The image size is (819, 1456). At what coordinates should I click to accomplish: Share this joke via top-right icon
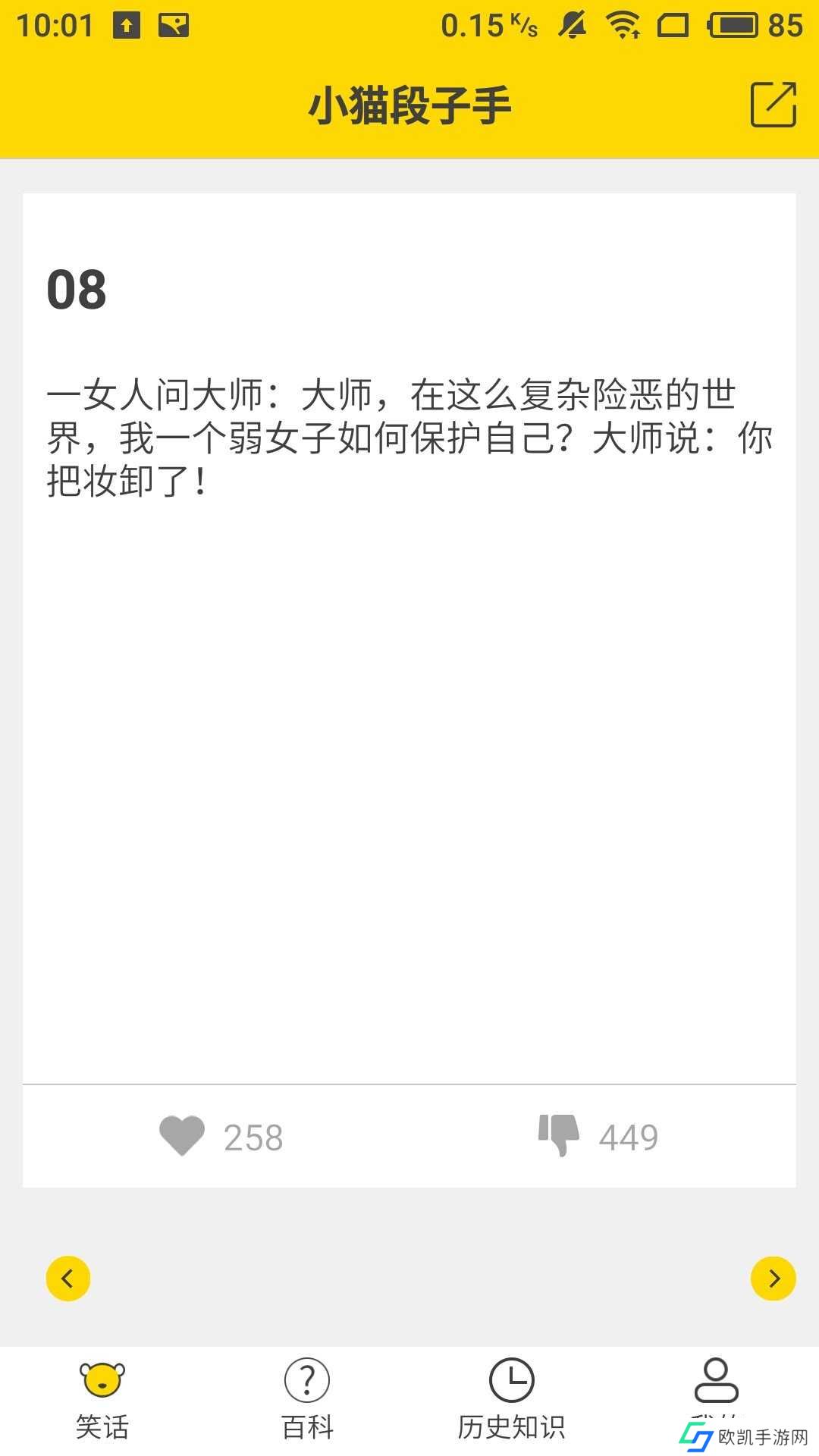[773, 105]
